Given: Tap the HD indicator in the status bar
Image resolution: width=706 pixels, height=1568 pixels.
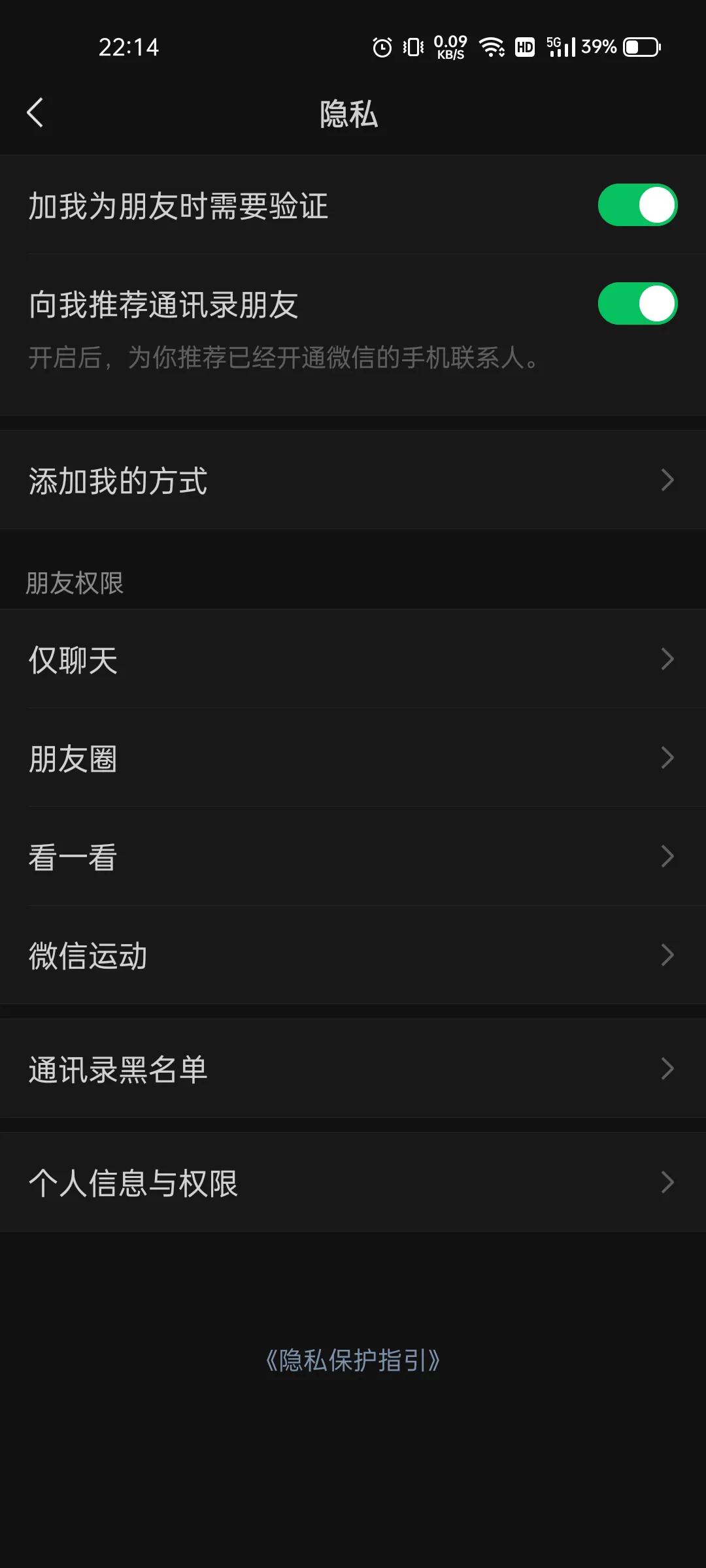Looking at the screenshot, I should [524, 47].
